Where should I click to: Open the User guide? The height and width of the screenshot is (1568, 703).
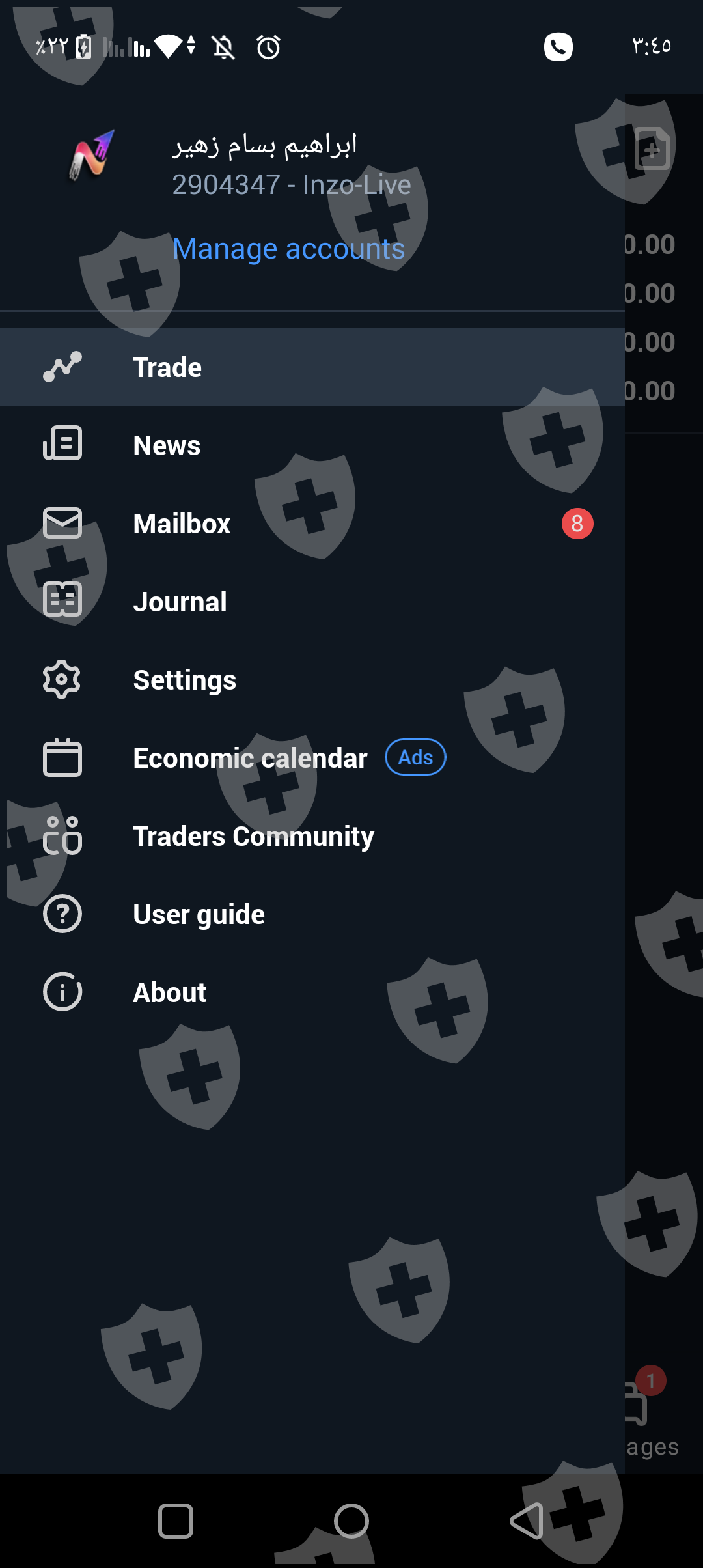click(199, 914)
